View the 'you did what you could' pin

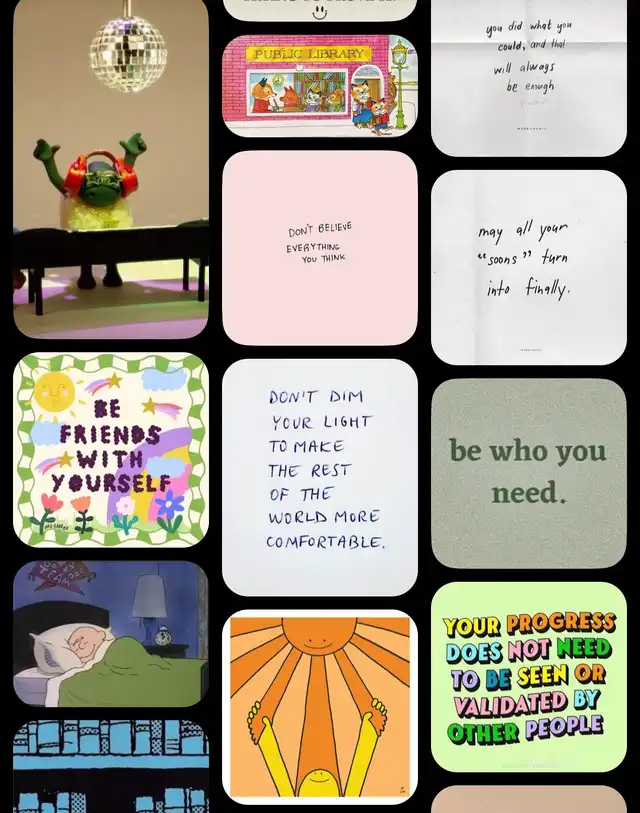[528, 76]
